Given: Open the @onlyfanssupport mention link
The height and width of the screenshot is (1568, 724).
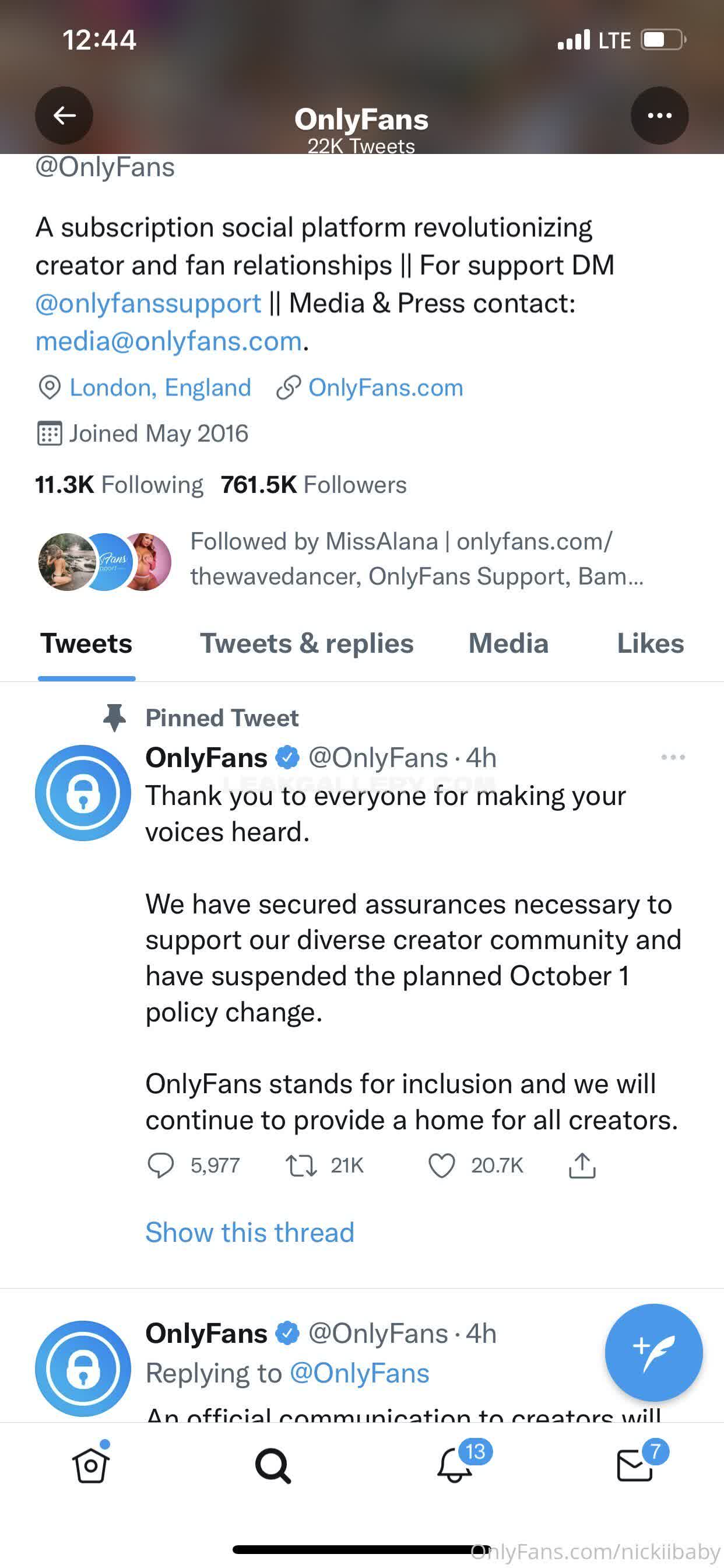Looking at the screenshot, I should click(148, 303).
